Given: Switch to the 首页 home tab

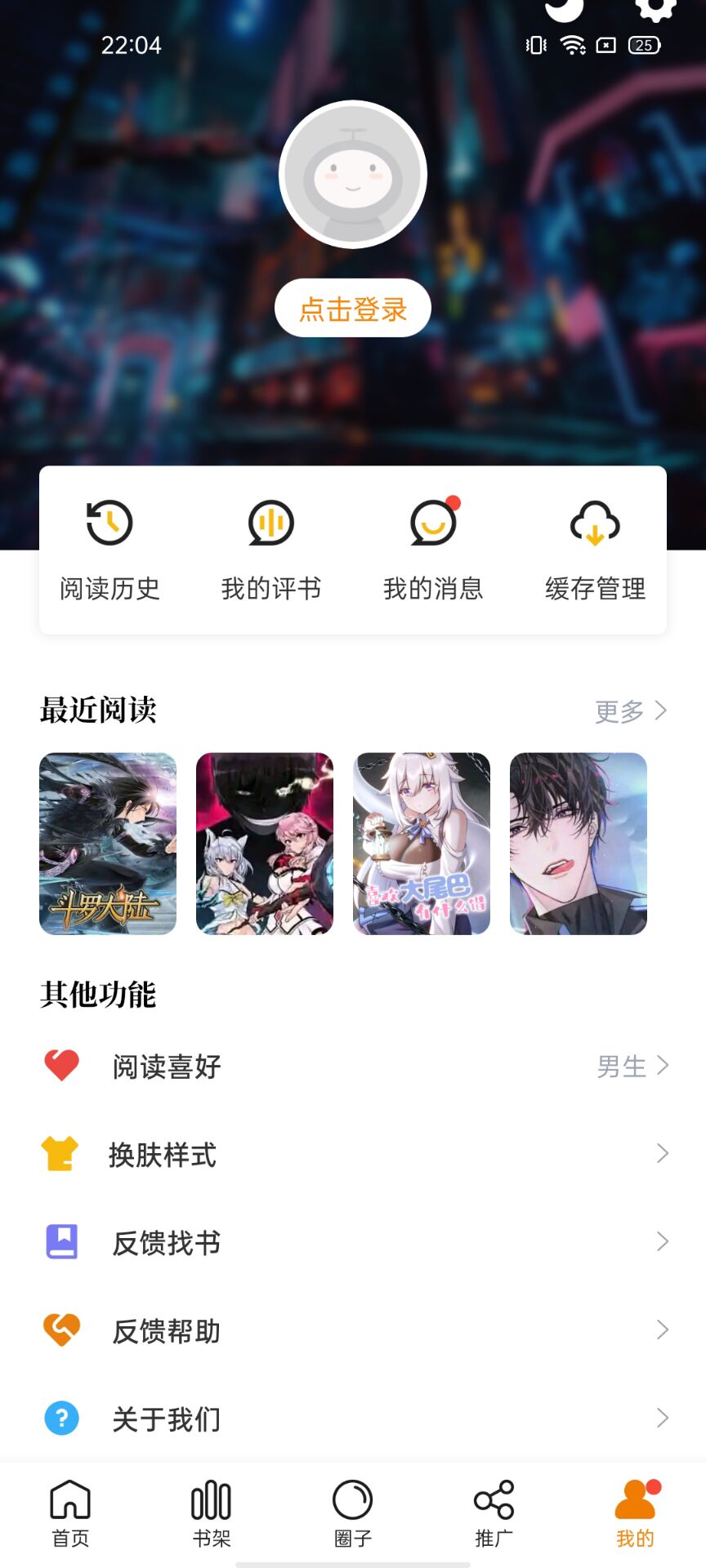Looking at the screenshot, I should click(x=70, y=1513).
